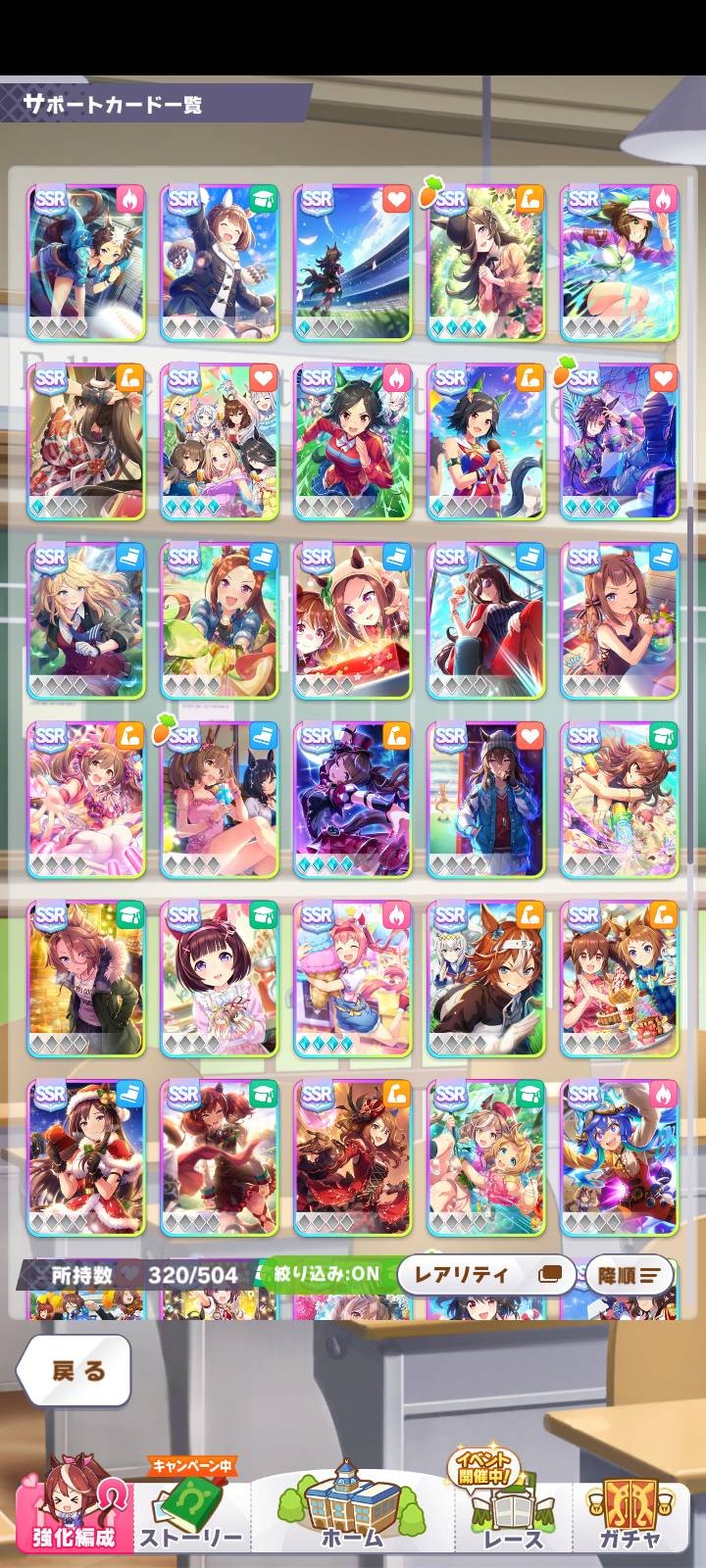The width and height of the screenshot is (706, 1568).
Task: Tap the 戻る back button
Action: click(x=76, y=1370)
